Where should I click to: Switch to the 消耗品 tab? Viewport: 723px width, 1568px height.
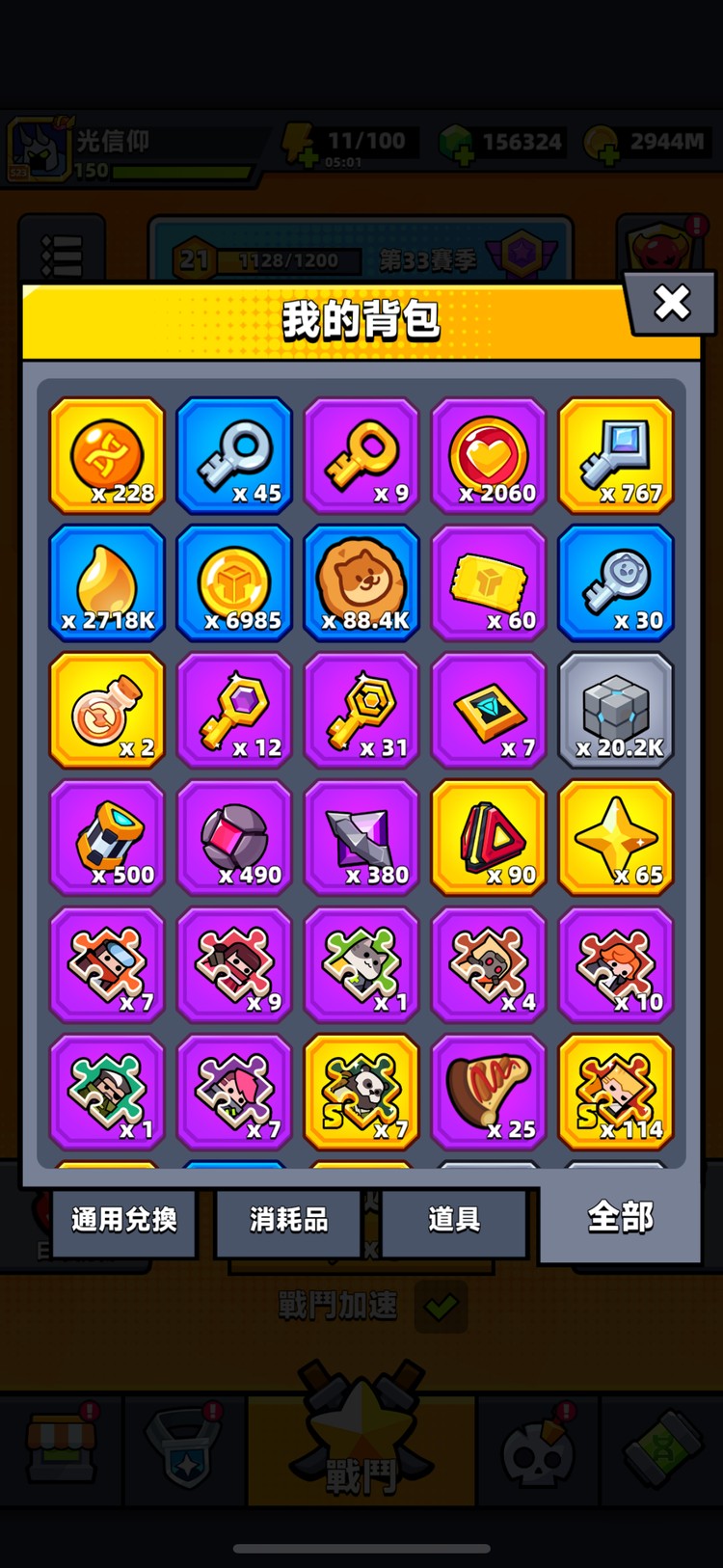pos(288,1220)
